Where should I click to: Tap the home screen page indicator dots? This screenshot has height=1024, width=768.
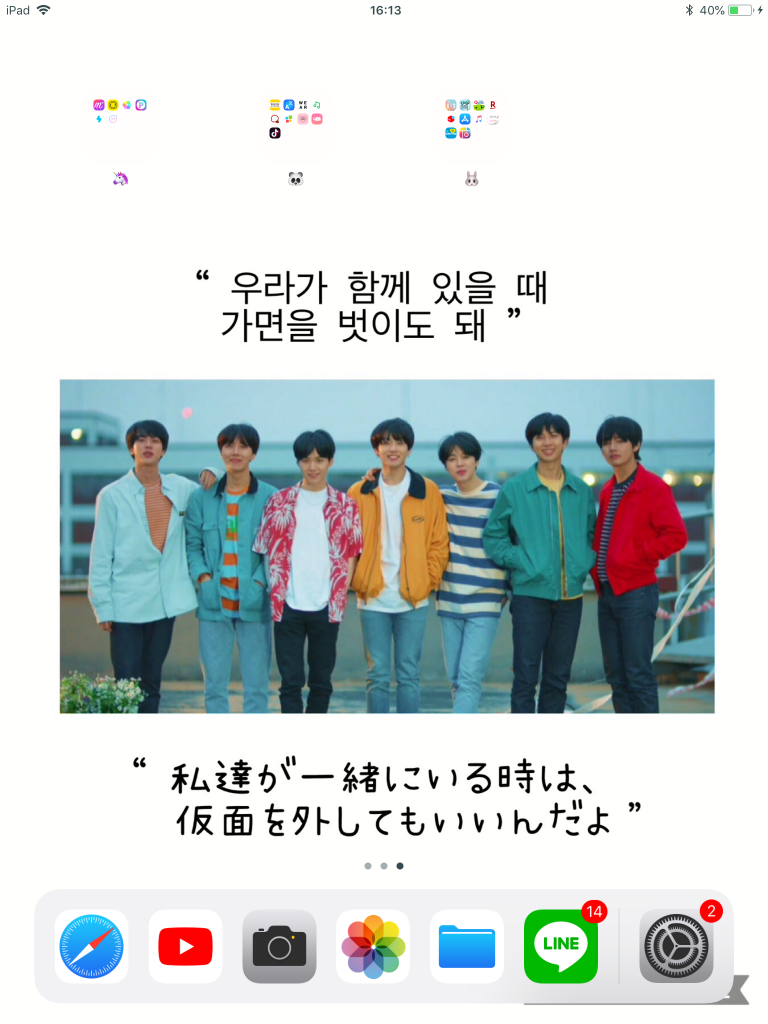coord(384,866)
